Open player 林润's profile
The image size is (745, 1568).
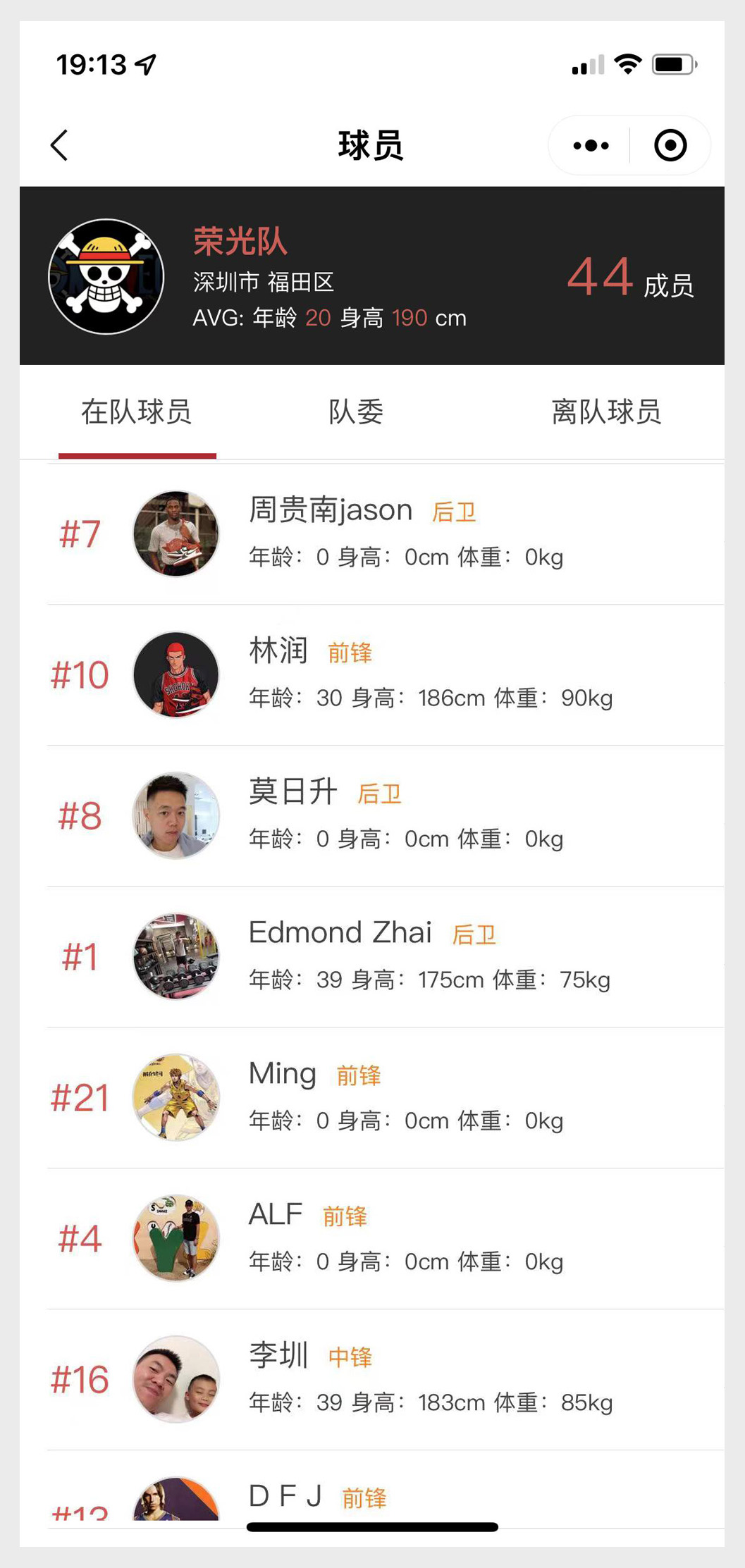[x=386, y=675]
